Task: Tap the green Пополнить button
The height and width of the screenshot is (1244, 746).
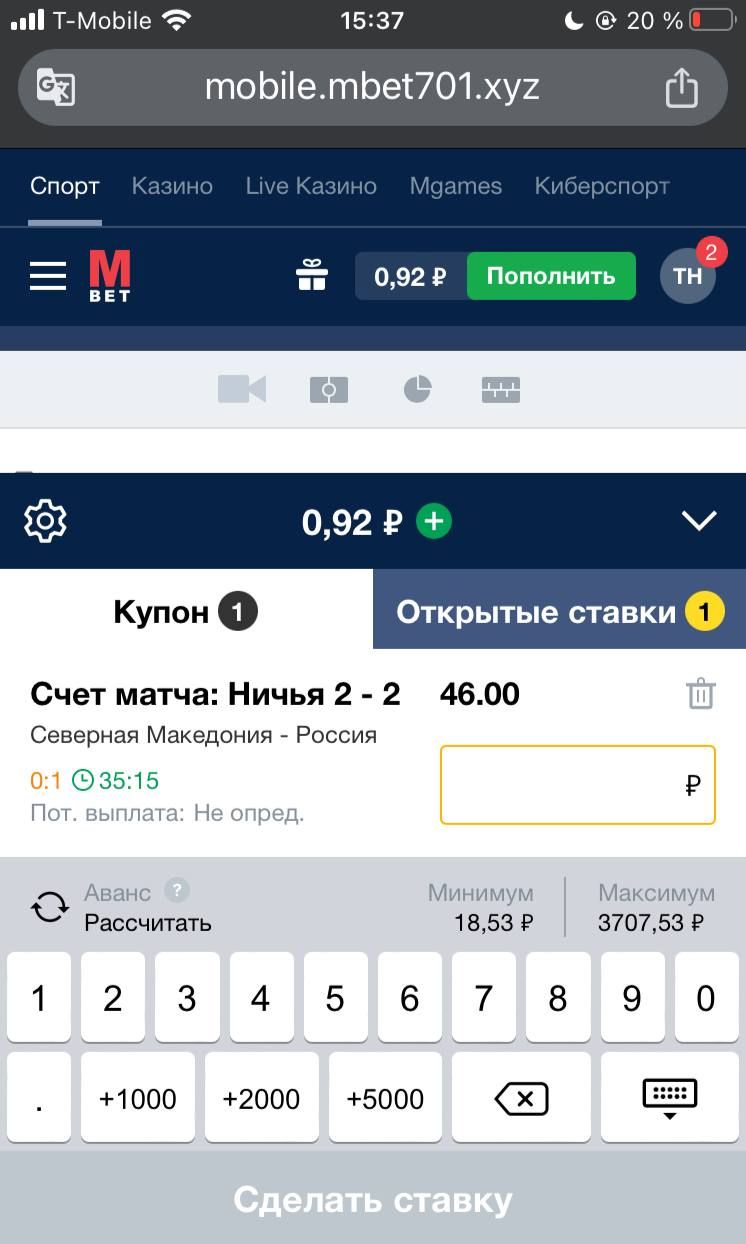Action: point(551,276)
